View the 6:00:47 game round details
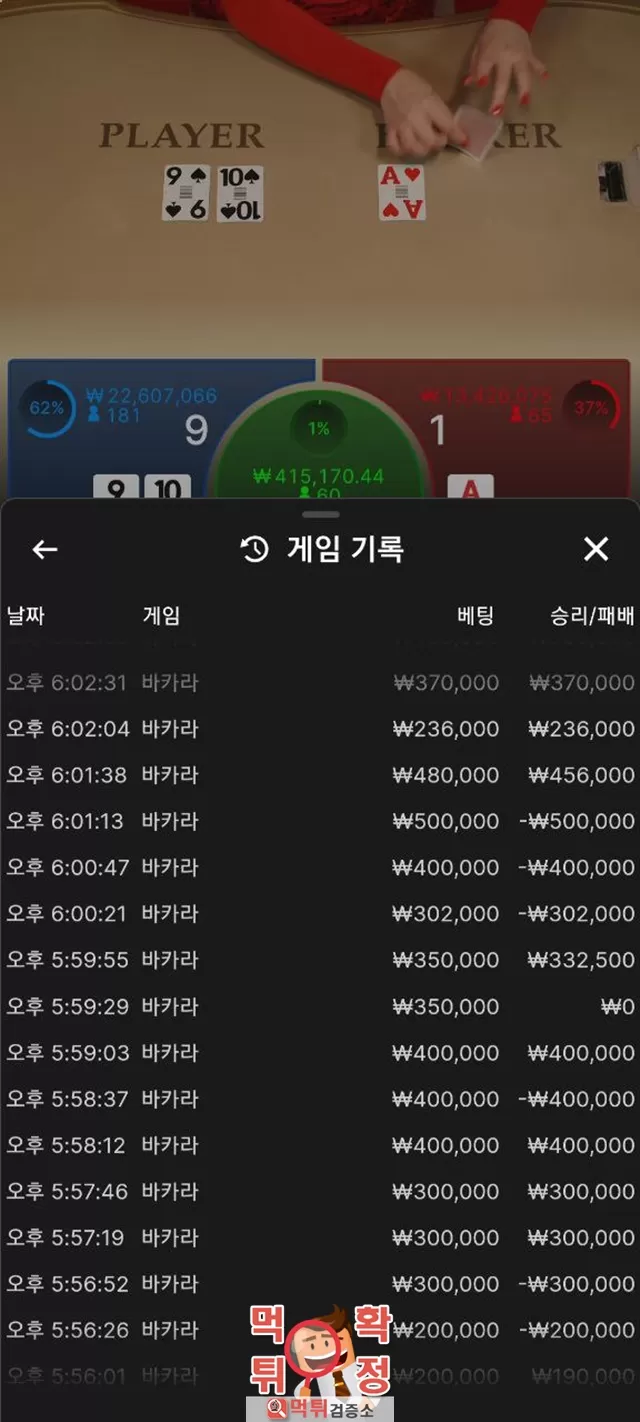 [x=320, y=867]
